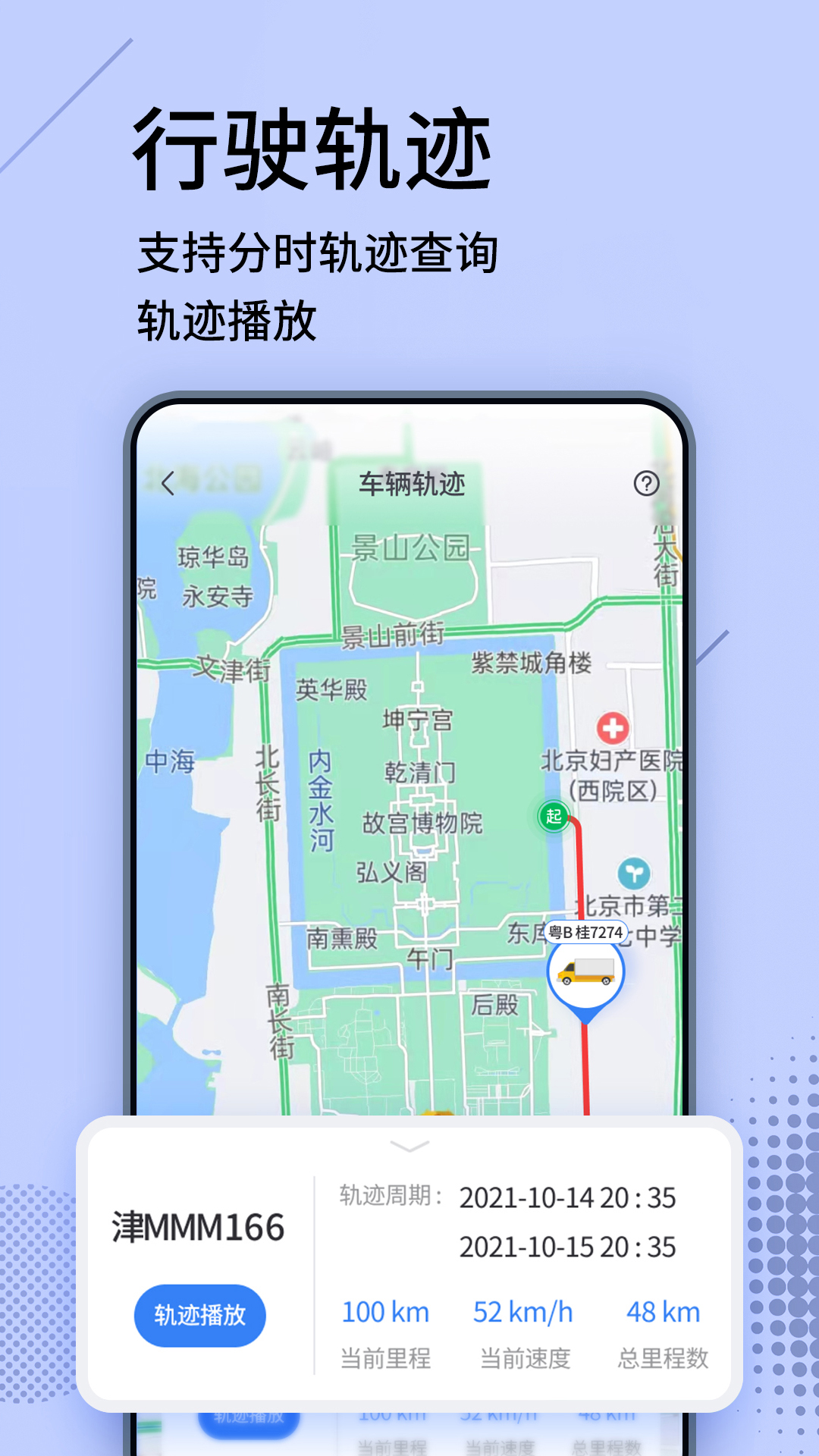819x1456 pixels.
Task: Select the yellow truck vehicle marker
Action: tap(585, 974)
